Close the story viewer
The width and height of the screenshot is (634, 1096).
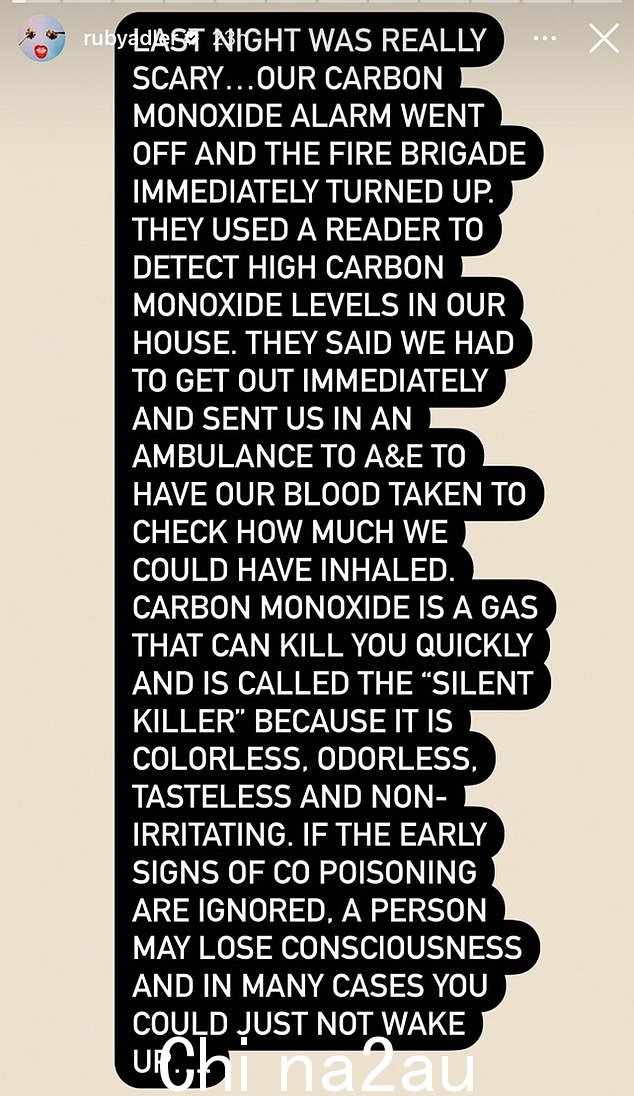[603, 39]
